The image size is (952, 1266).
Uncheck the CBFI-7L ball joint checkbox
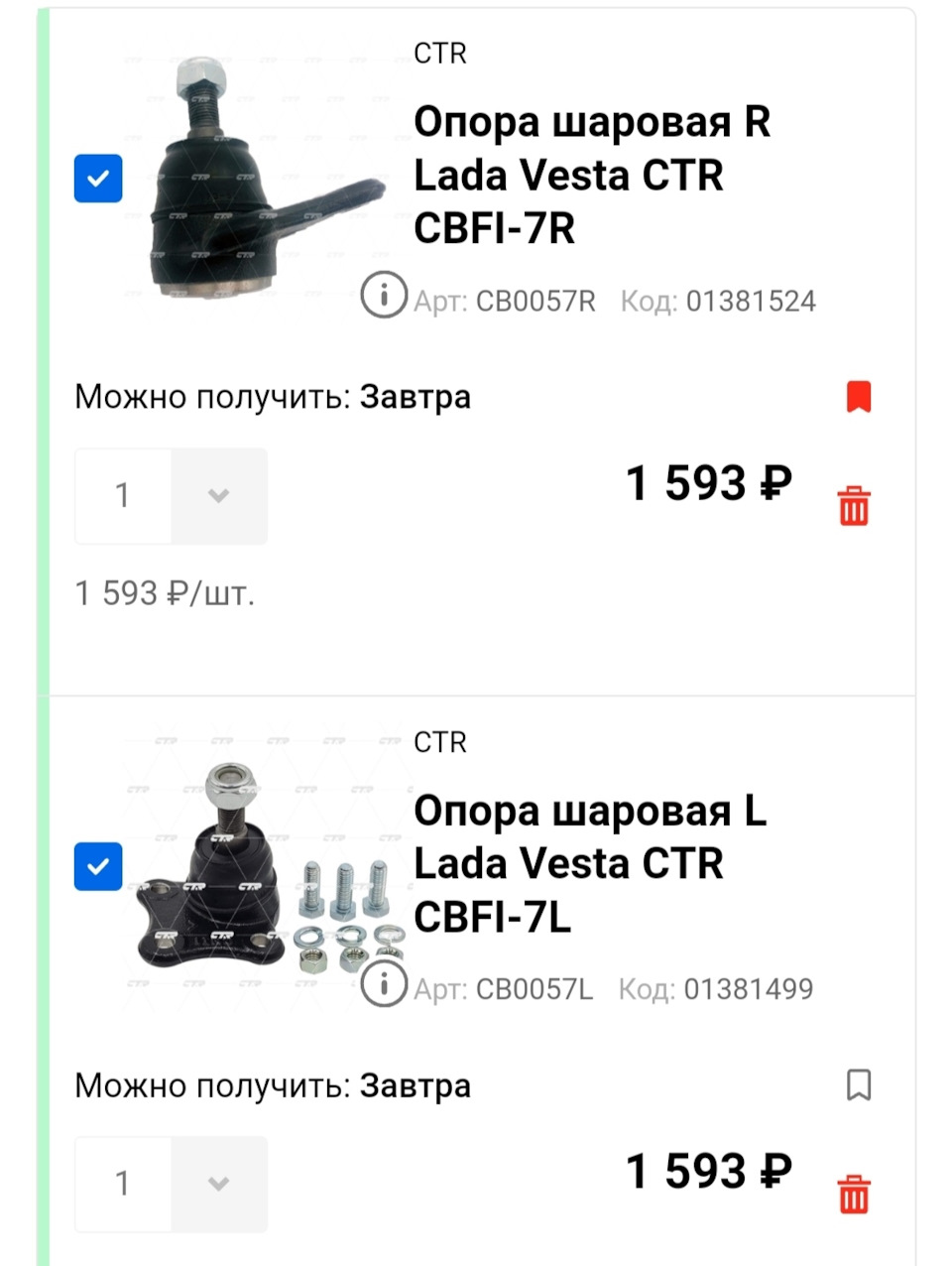point(98,867)
